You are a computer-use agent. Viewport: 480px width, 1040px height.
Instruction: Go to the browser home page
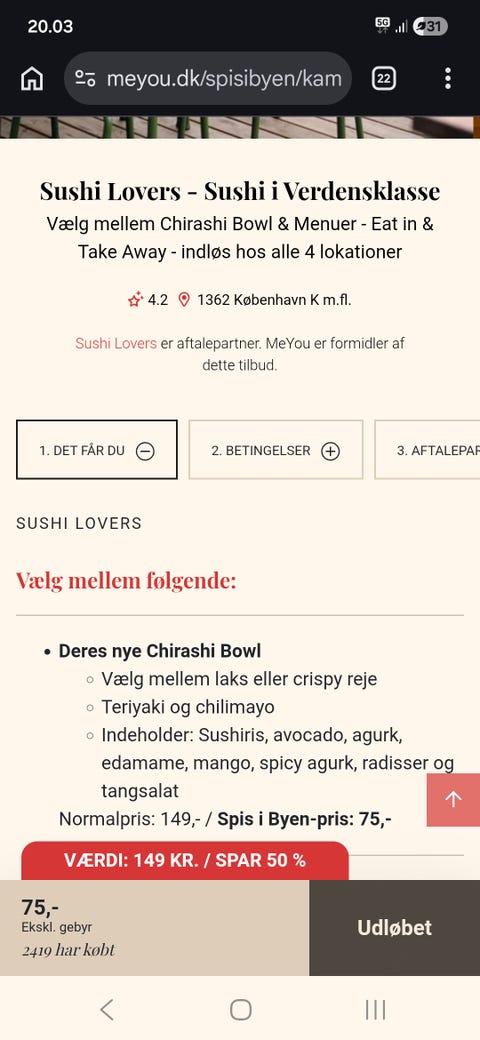(32, 79)
